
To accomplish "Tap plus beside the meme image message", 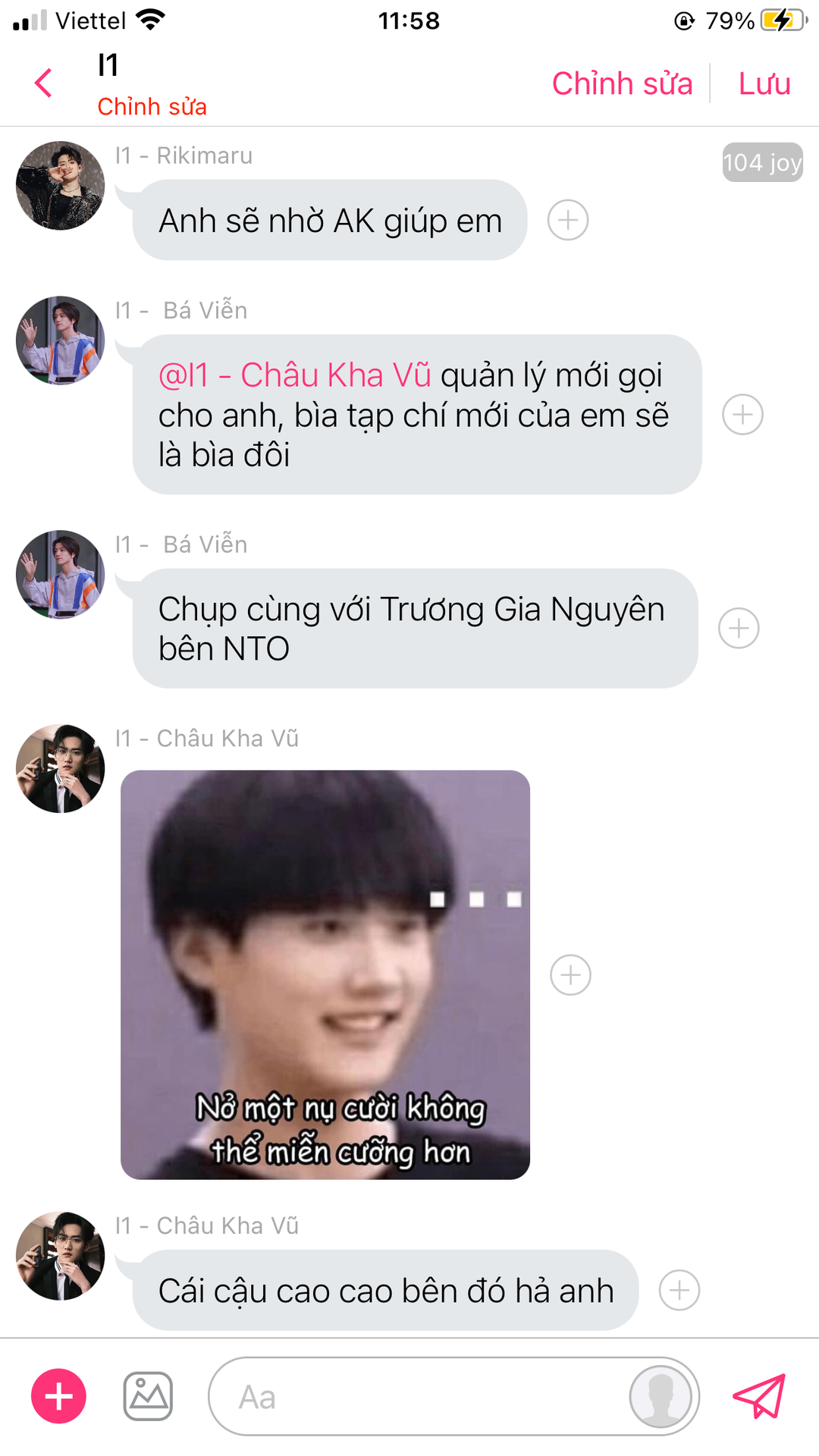I will (x=570, y=974).
